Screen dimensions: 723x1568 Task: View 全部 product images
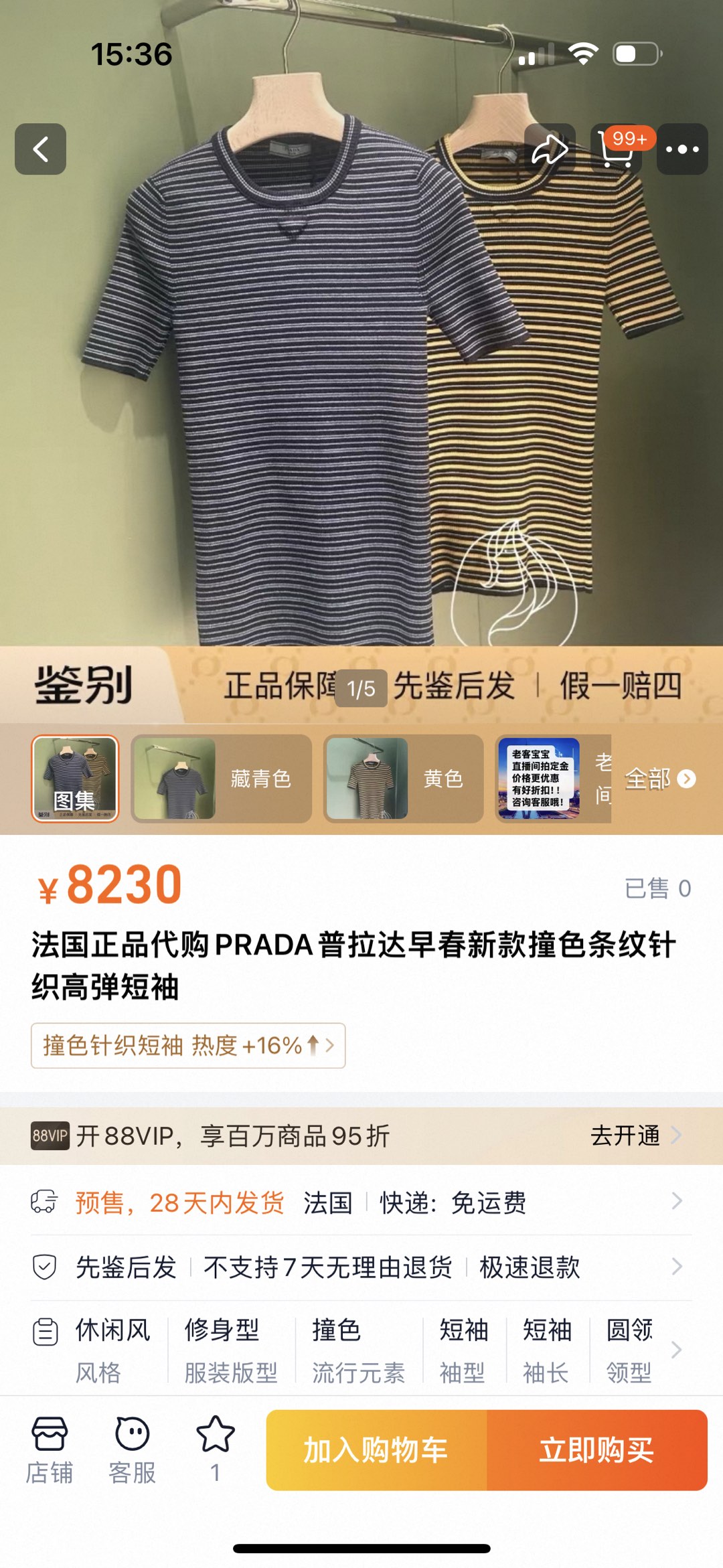[659, 778]
